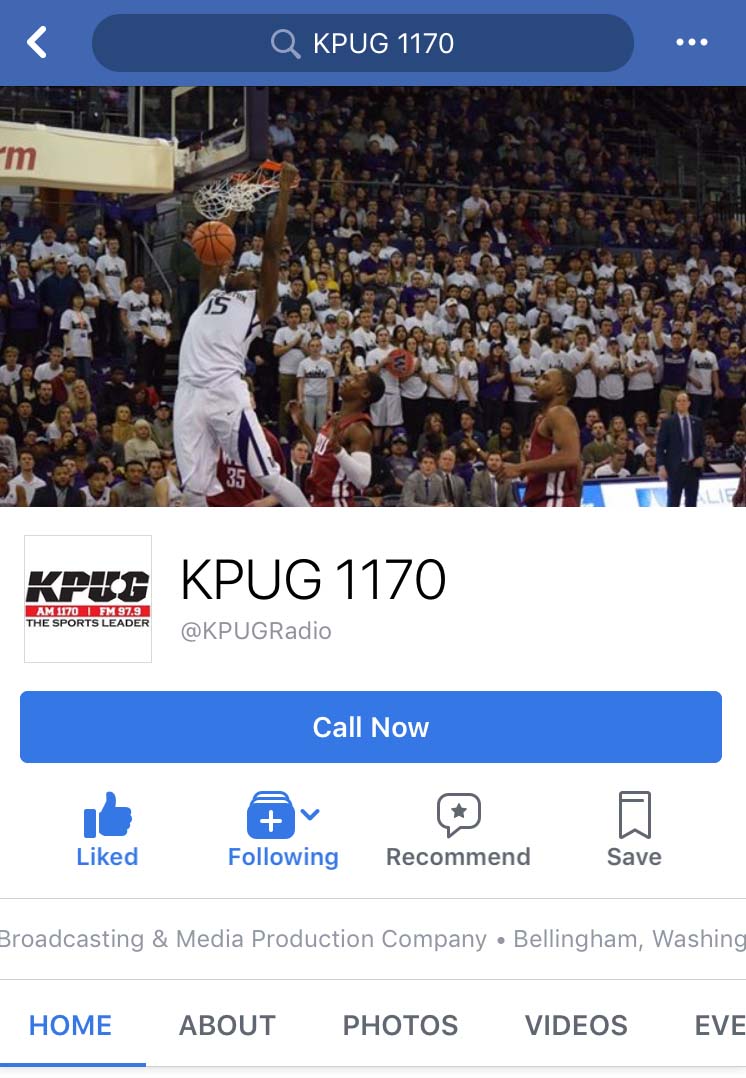Switch to the About tab
746x1078 pixels.
point(227,1025)
